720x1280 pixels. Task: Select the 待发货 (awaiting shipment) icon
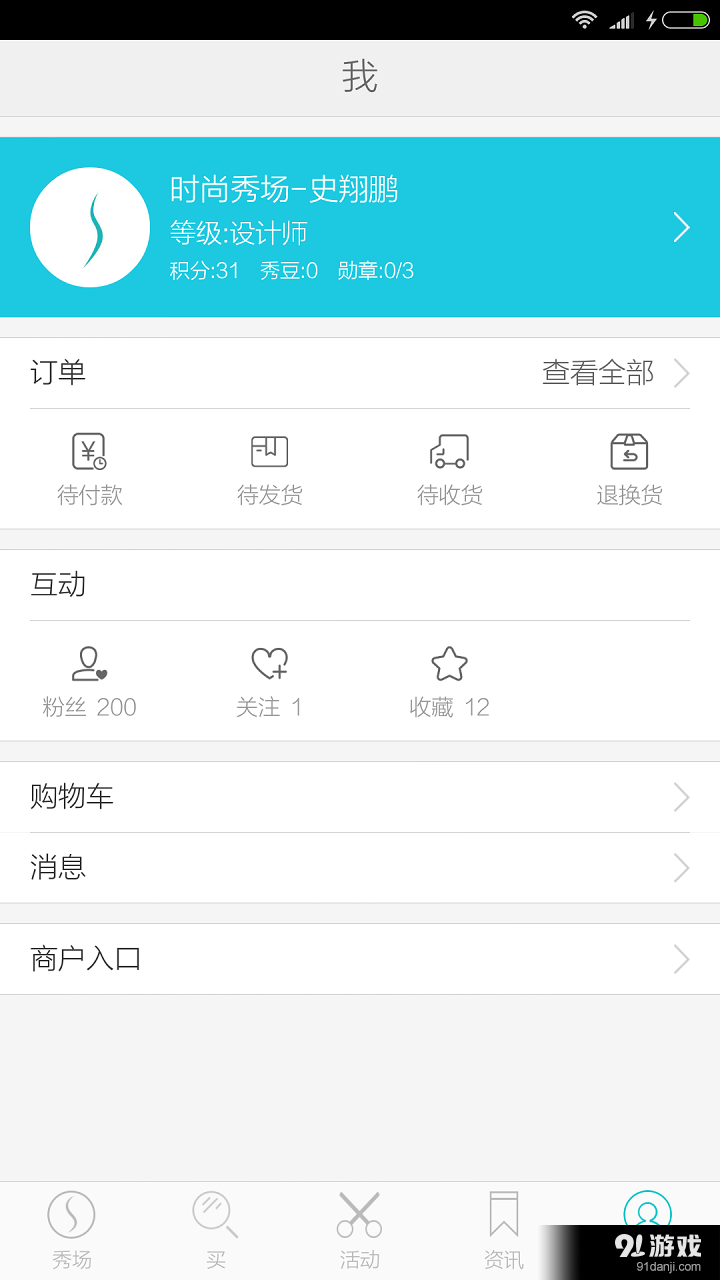pos(270,465)
